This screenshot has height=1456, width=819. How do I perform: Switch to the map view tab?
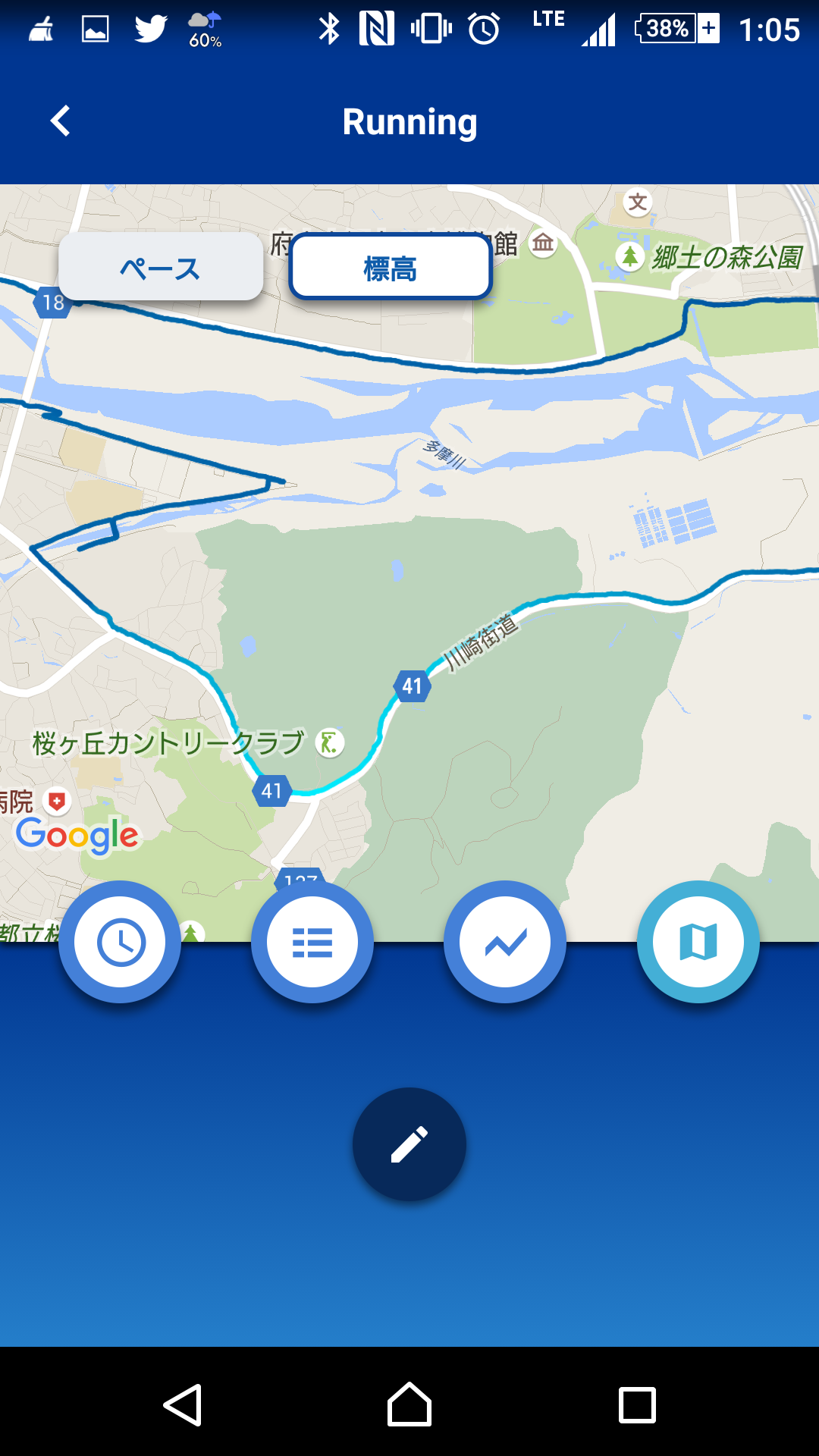tap(698, 942)
